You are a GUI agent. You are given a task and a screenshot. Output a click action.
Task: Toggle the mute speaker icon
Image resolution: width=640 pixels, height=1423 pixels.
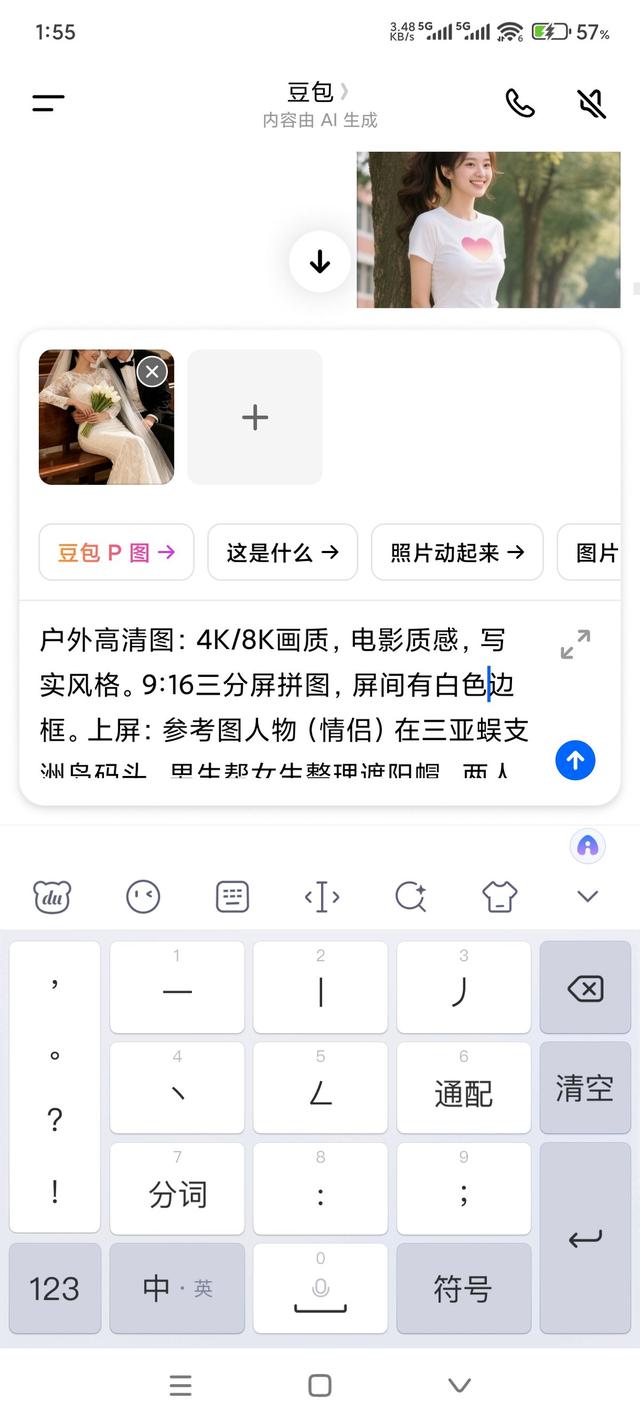[x=591, y=103]
